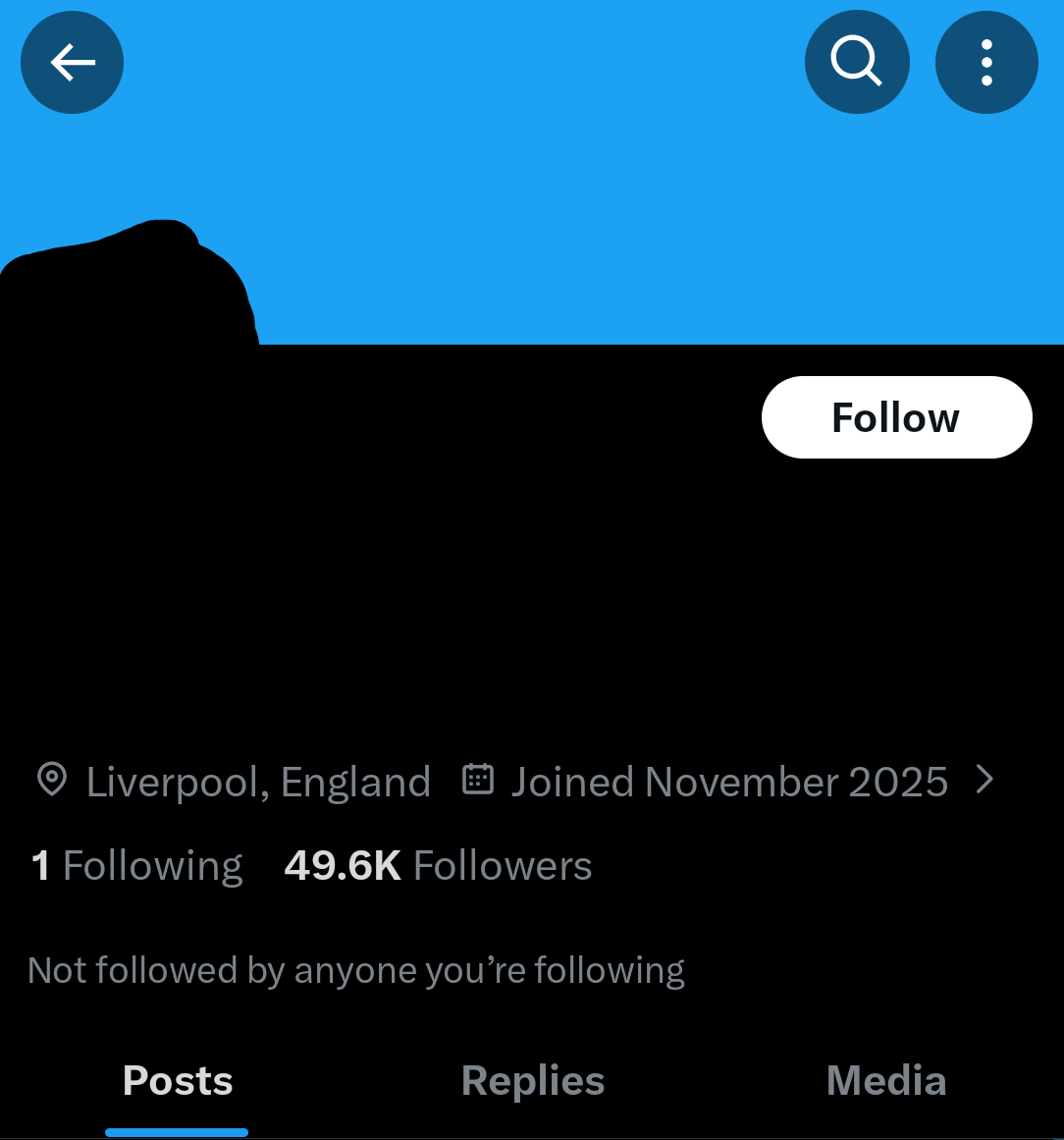View the 1 Following list
The height and width of the screenshot is (1140, 1064).
pyautogui.click(x=137, y=866)
